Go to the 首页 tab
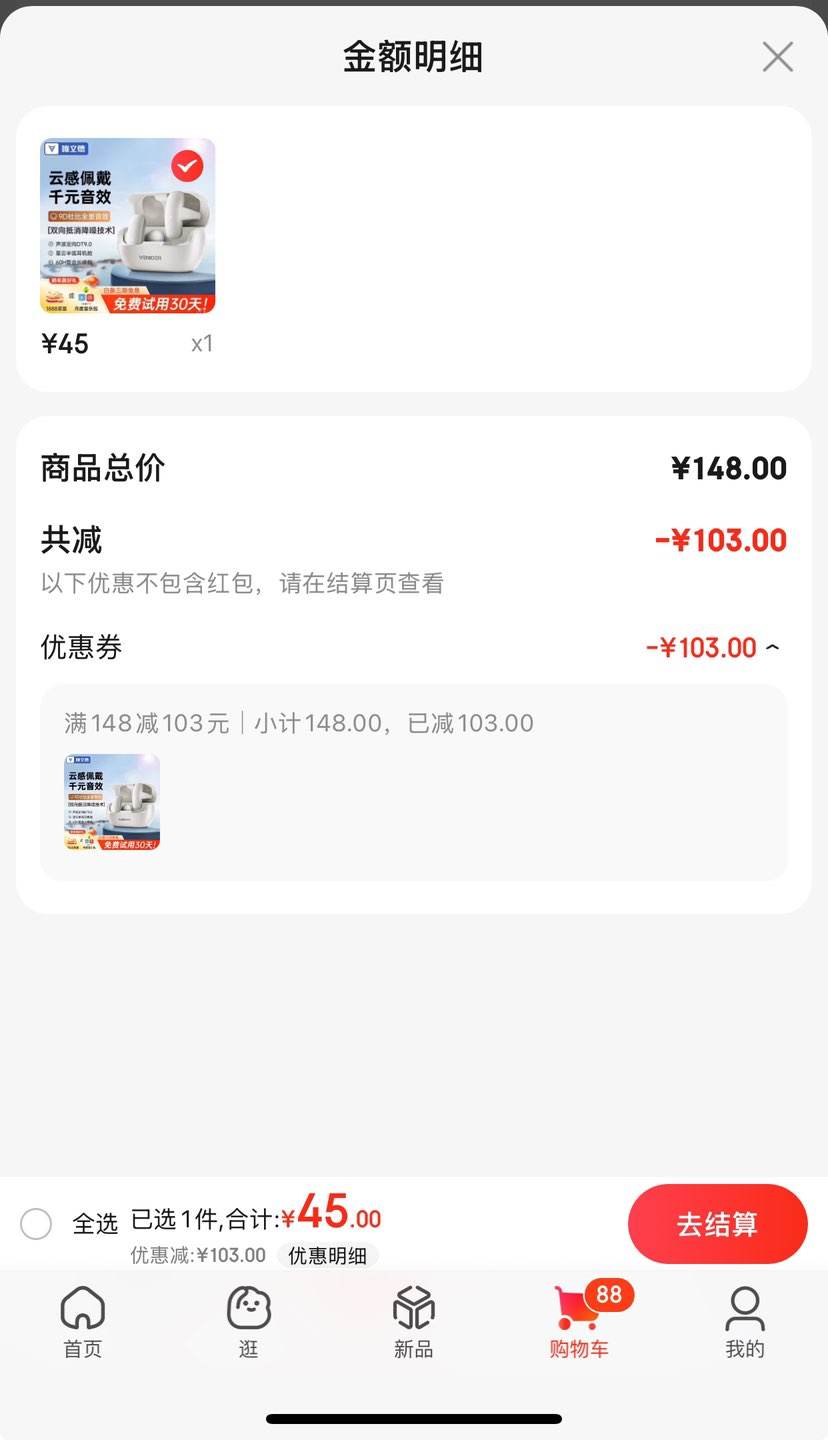 [83, 1322]
